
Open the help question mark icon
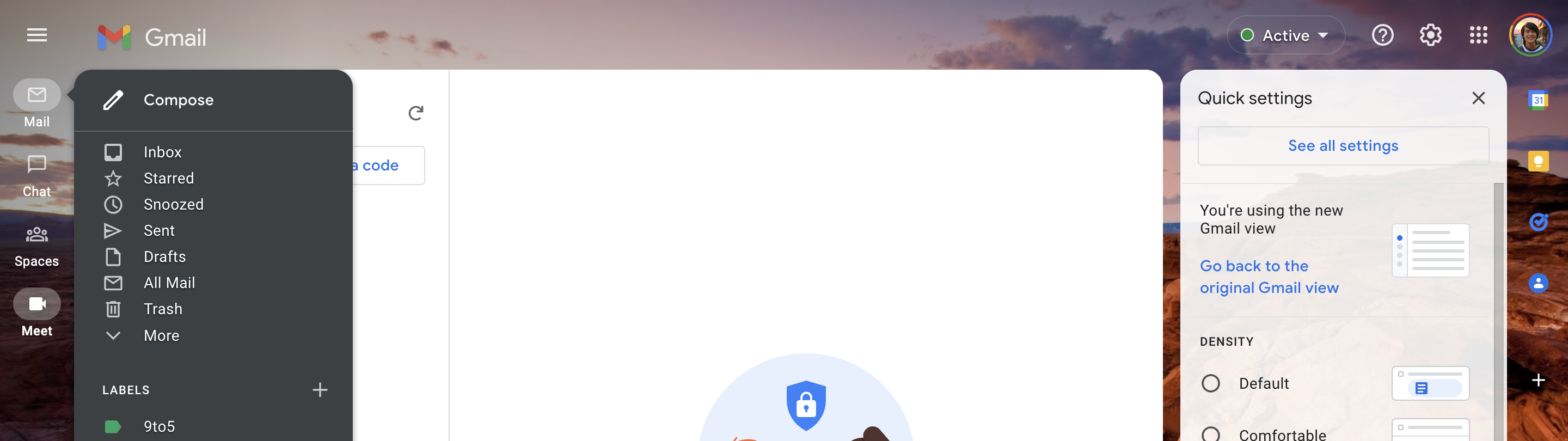(1382, 35)
